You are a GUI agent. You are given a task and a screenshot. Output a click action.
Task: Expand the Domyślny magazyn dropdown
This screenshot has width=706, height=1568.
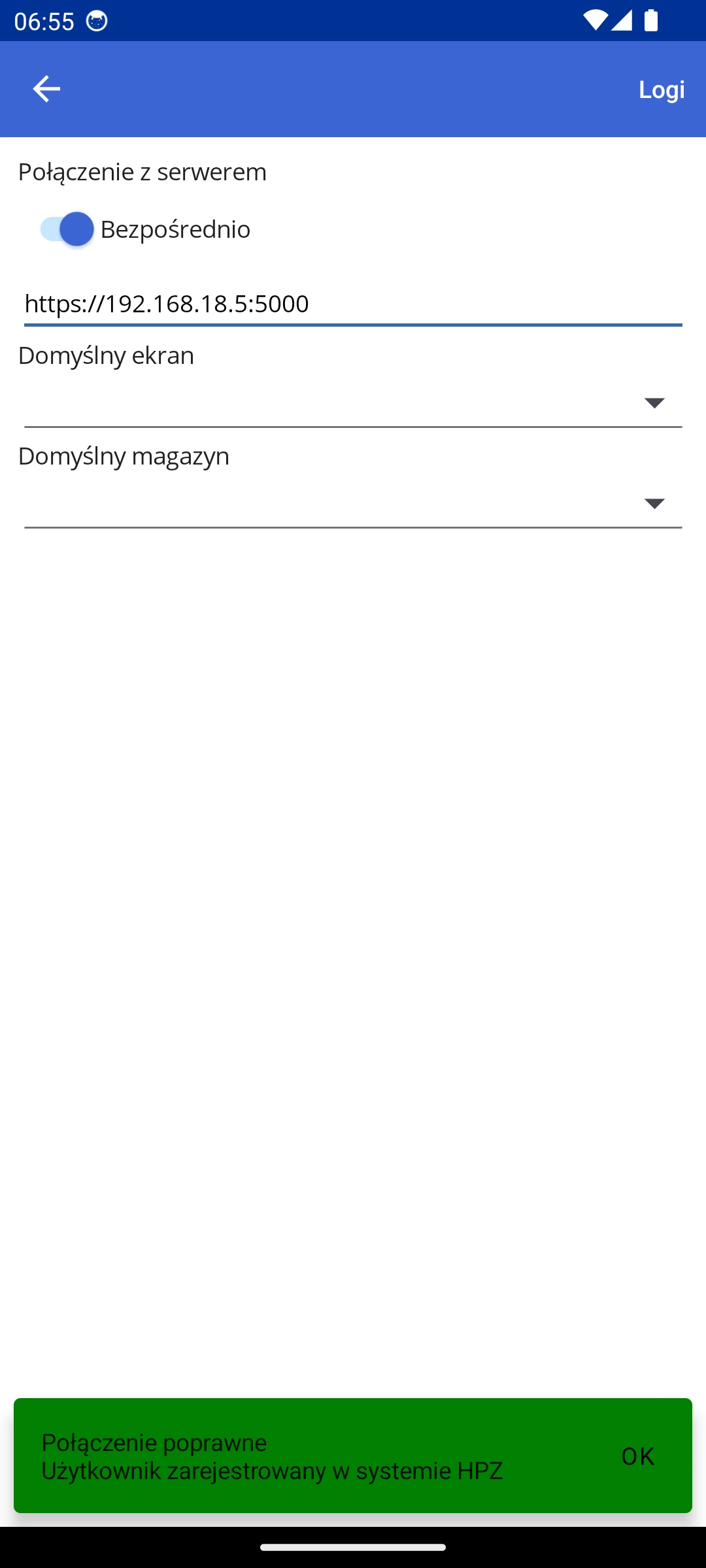pyautogui.click(x=353, y=504)
